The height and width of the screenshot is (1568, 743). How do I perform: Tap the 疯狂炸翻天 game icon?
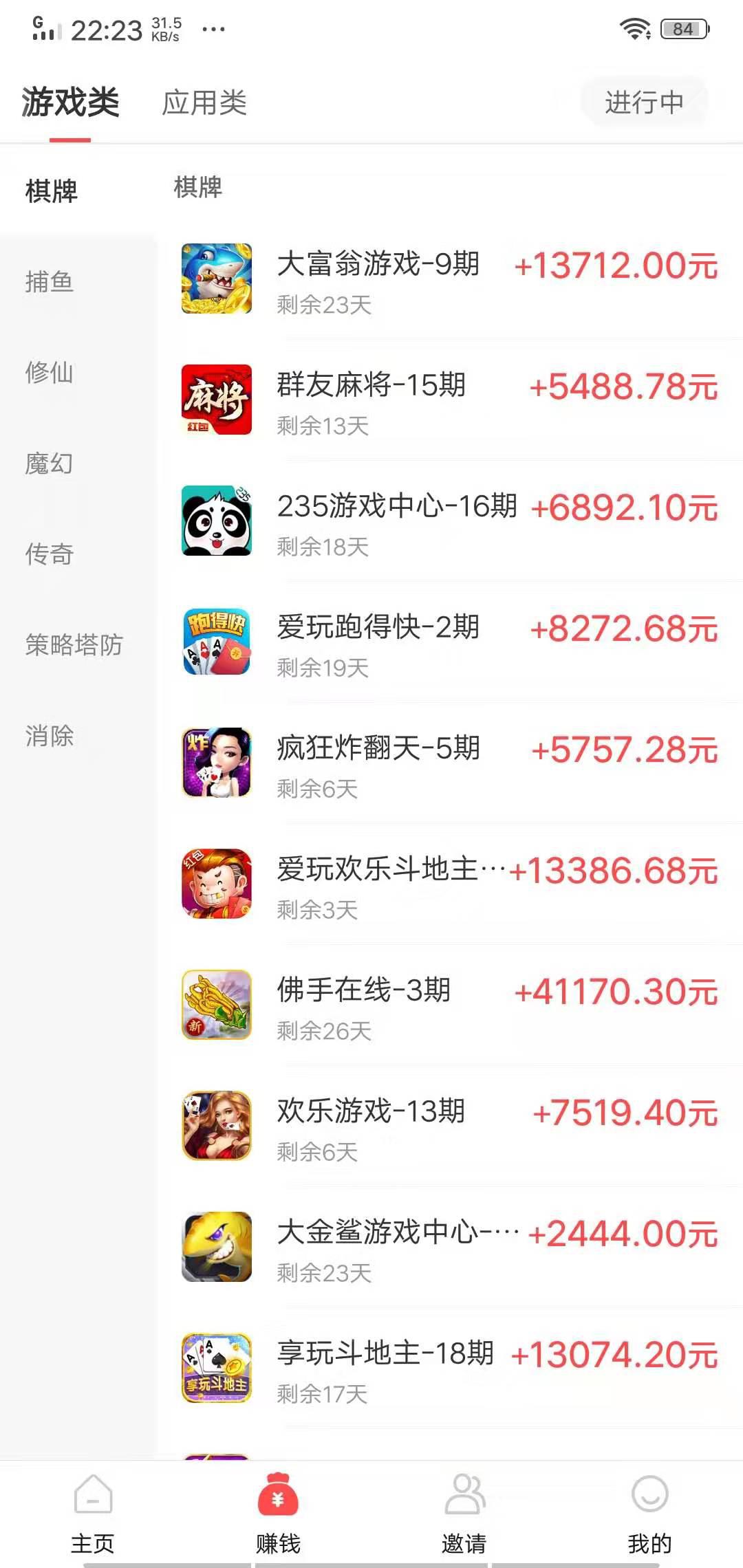click(217, 763)
